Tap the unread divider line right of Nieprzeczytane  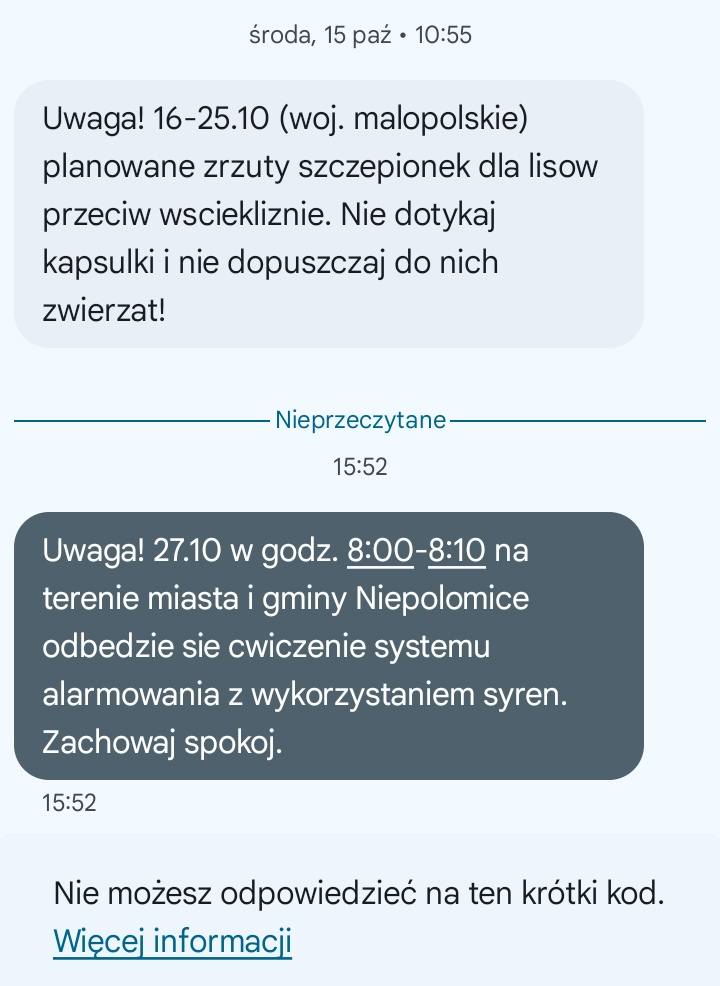click(580, 421)
